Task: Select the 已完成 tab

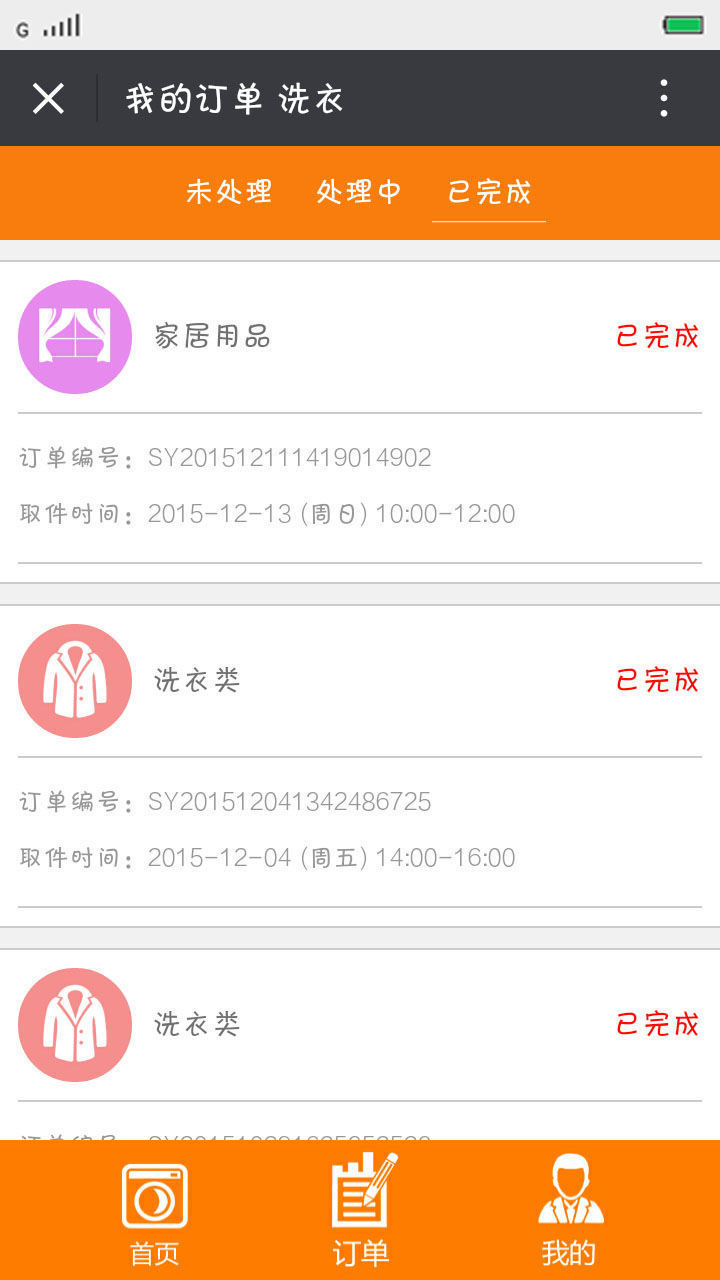Action: click(x=489, y=191)
